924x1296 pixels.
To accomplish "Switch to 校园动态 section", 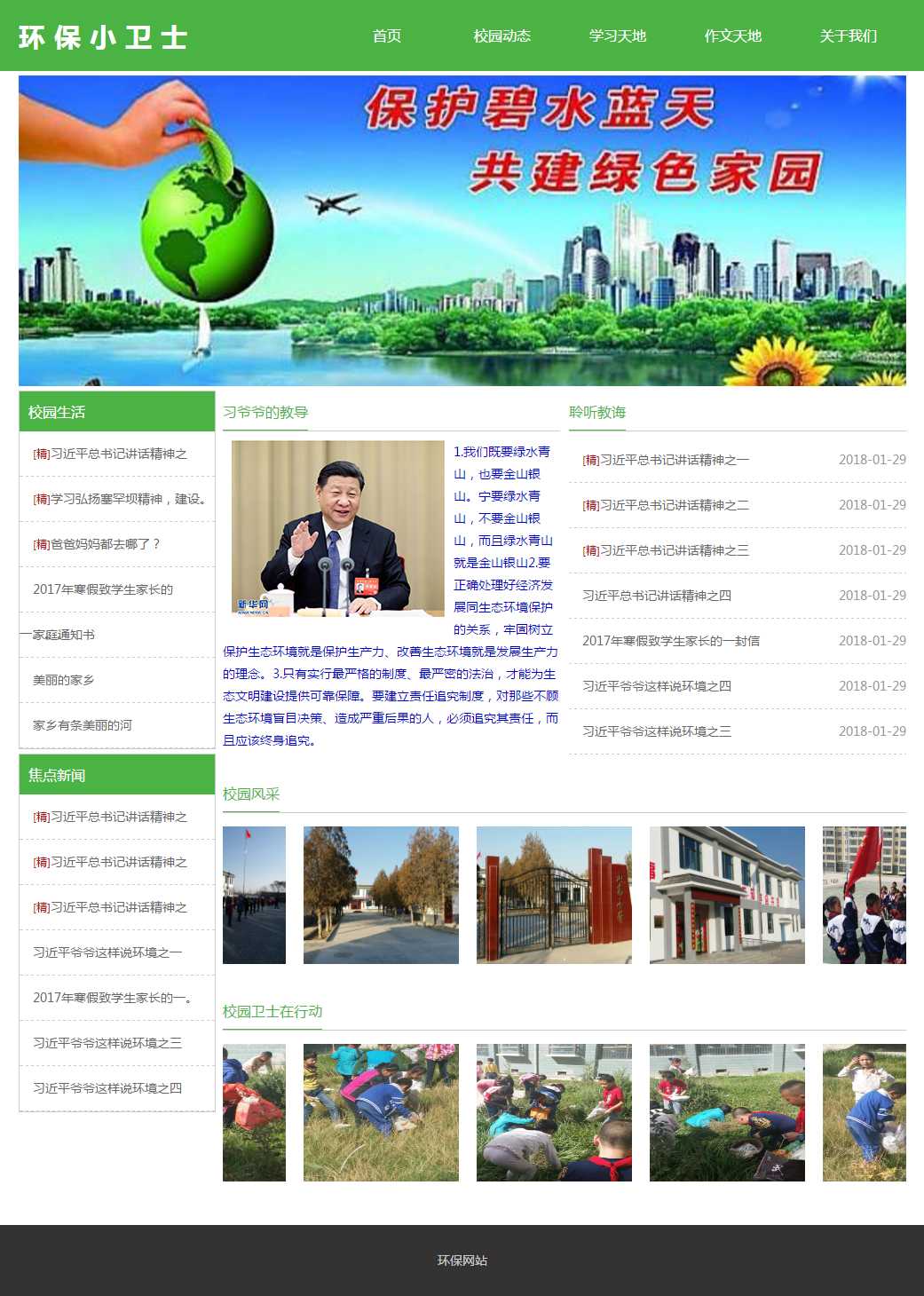I will (x=501, y=36).
